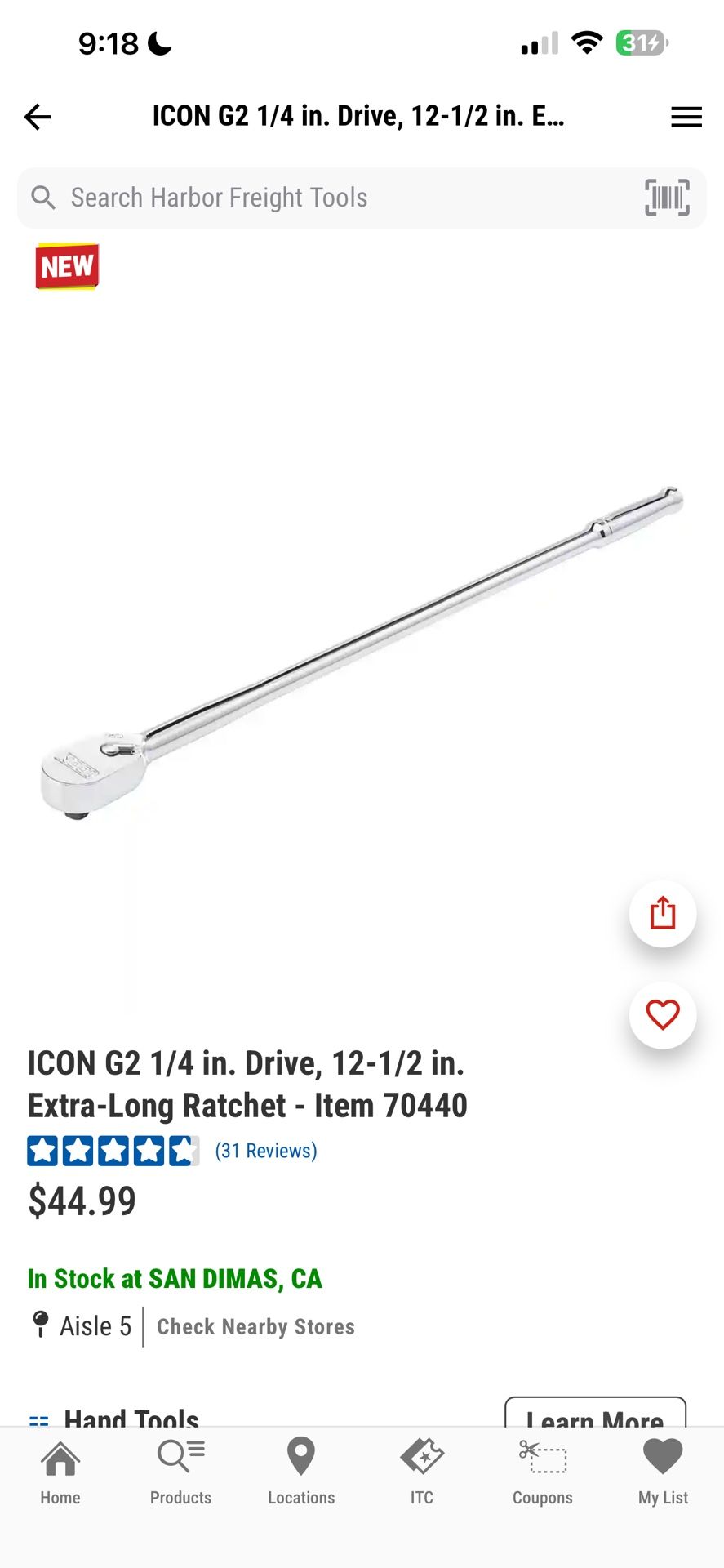724x1568 pixels.
Task: Navigate back to previous page
Action: tap(37, 117)
